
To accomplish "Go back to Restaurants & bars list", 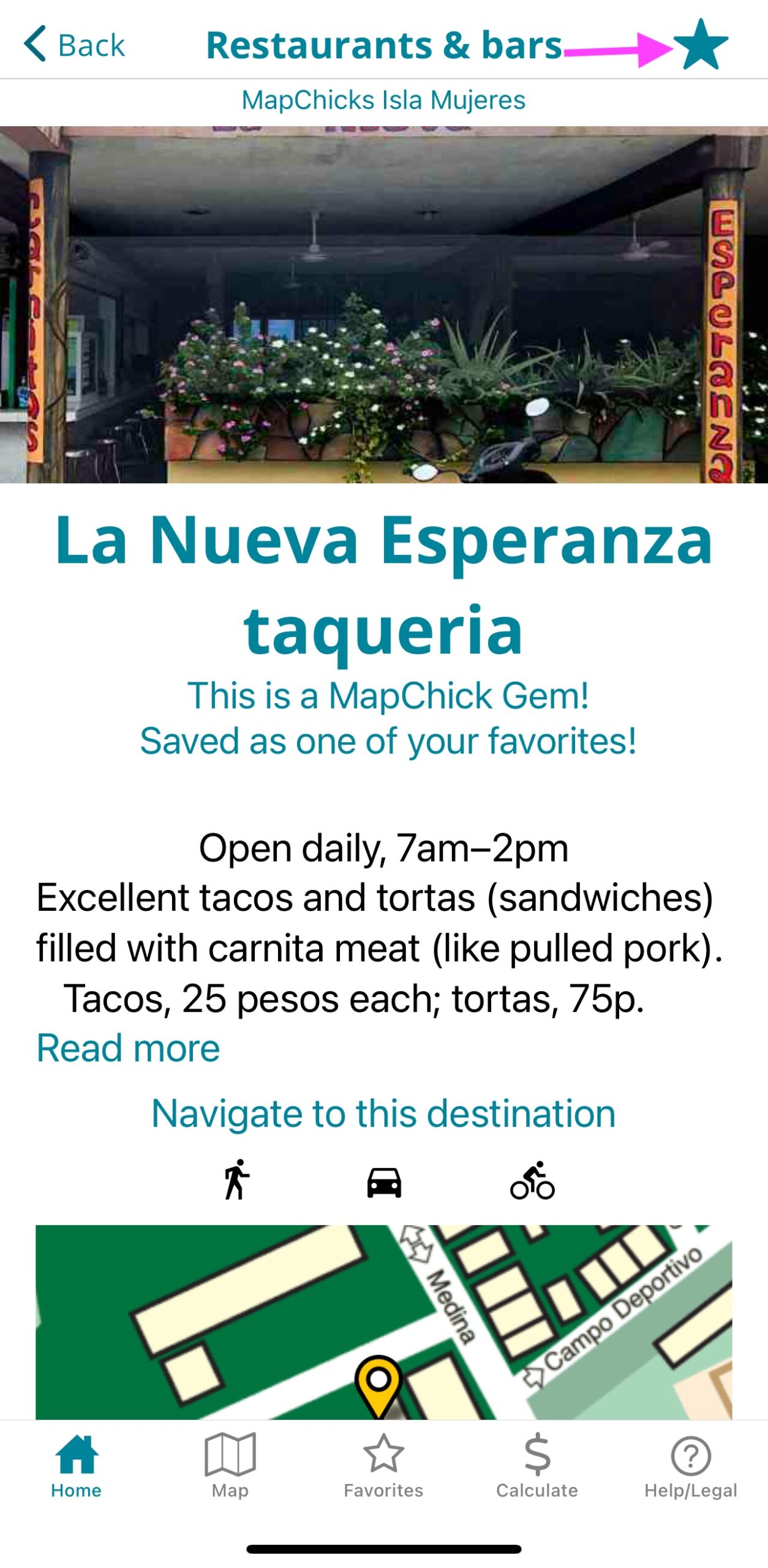I will [x=74, y=45].
